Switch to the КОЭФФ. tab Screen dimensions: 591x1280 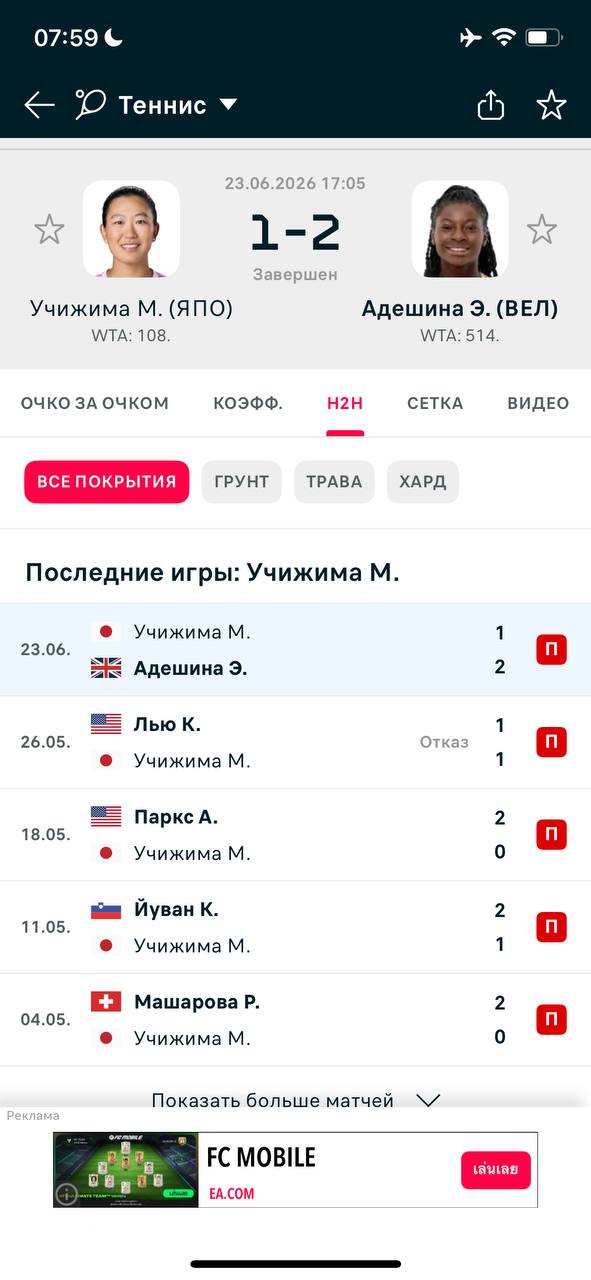[x=248, y=404]
